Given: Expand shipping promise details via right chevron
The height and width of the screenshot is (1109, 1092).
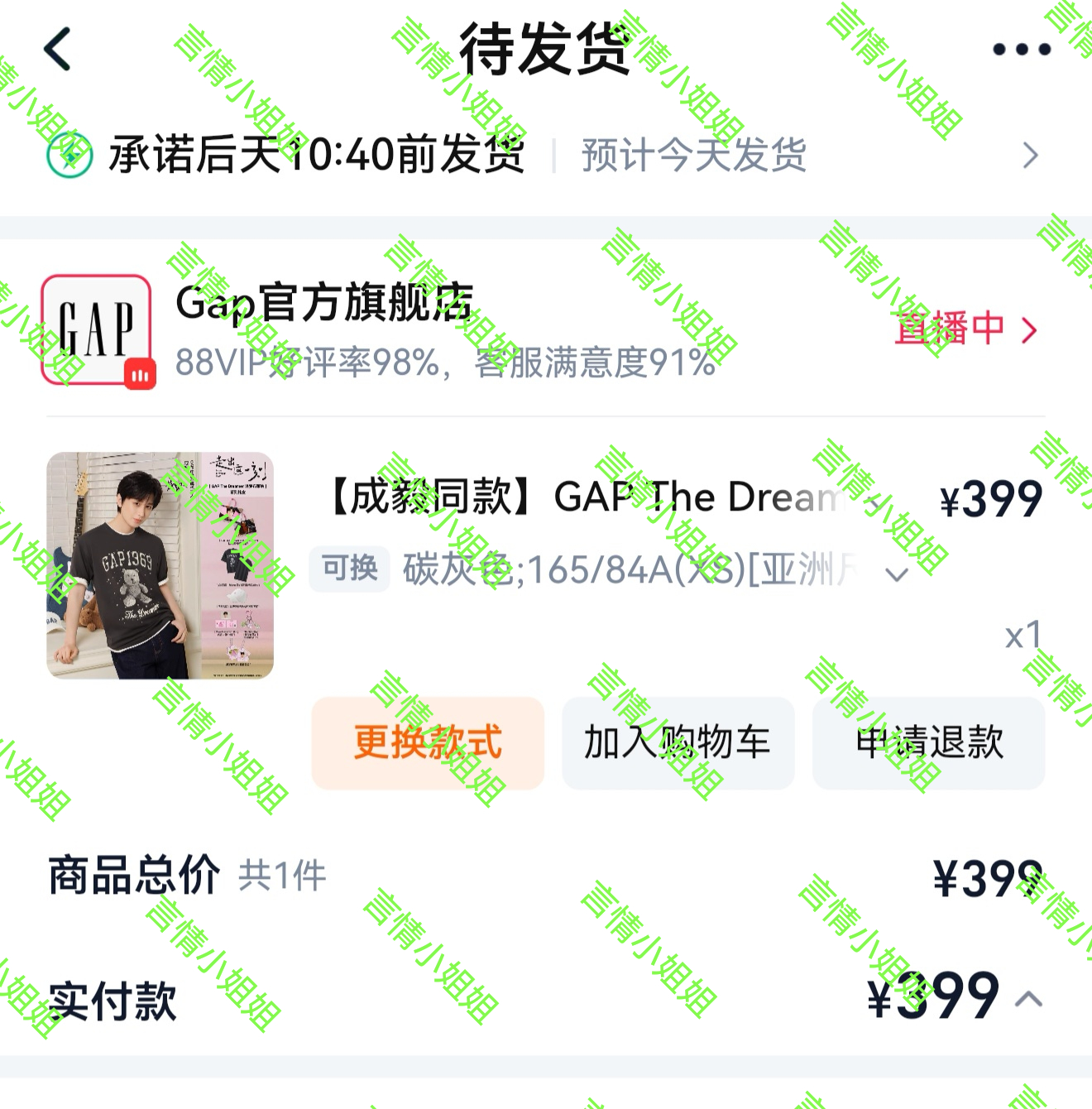Looking at the screenshot, I should click(1031, 156).
